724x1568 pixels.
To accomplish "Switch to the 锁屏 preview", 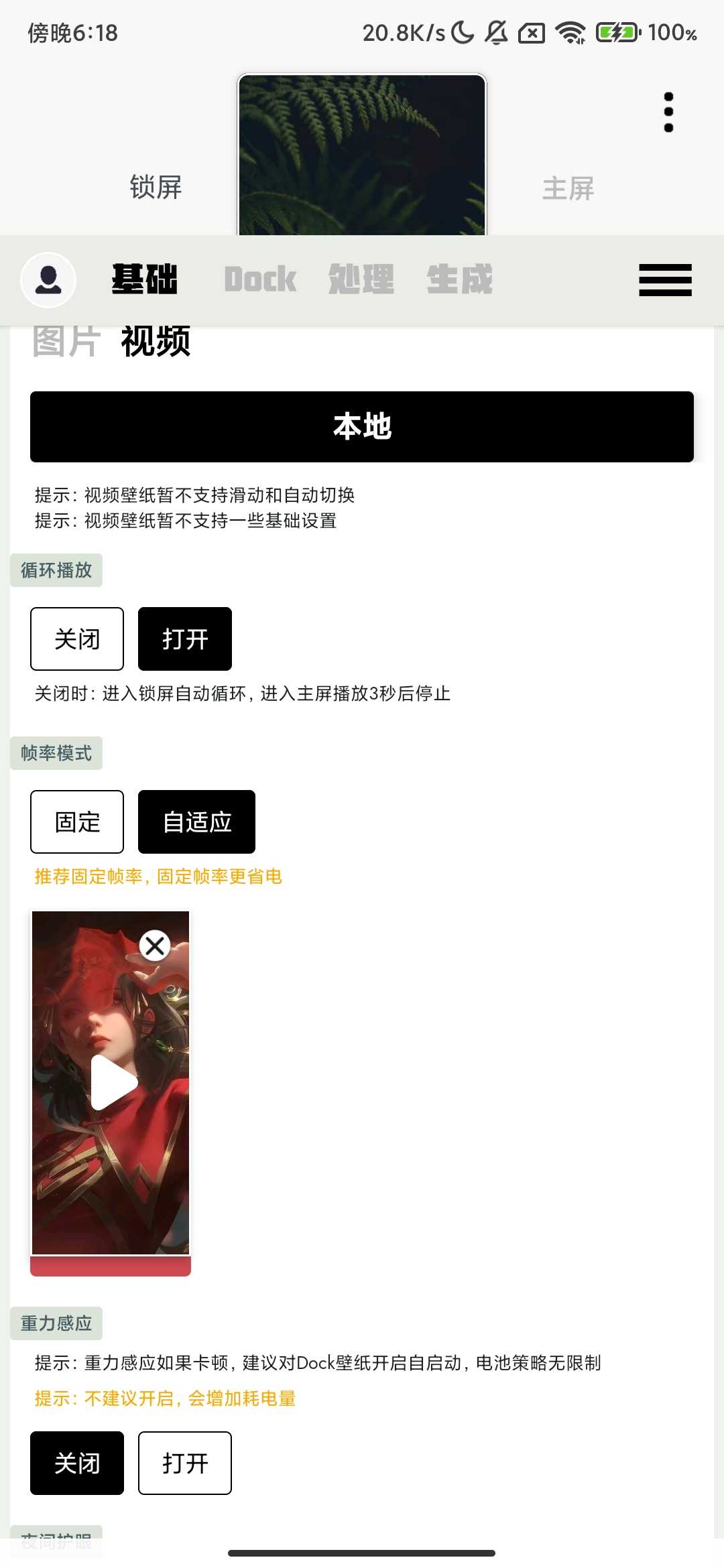I will tap(156, 188).
